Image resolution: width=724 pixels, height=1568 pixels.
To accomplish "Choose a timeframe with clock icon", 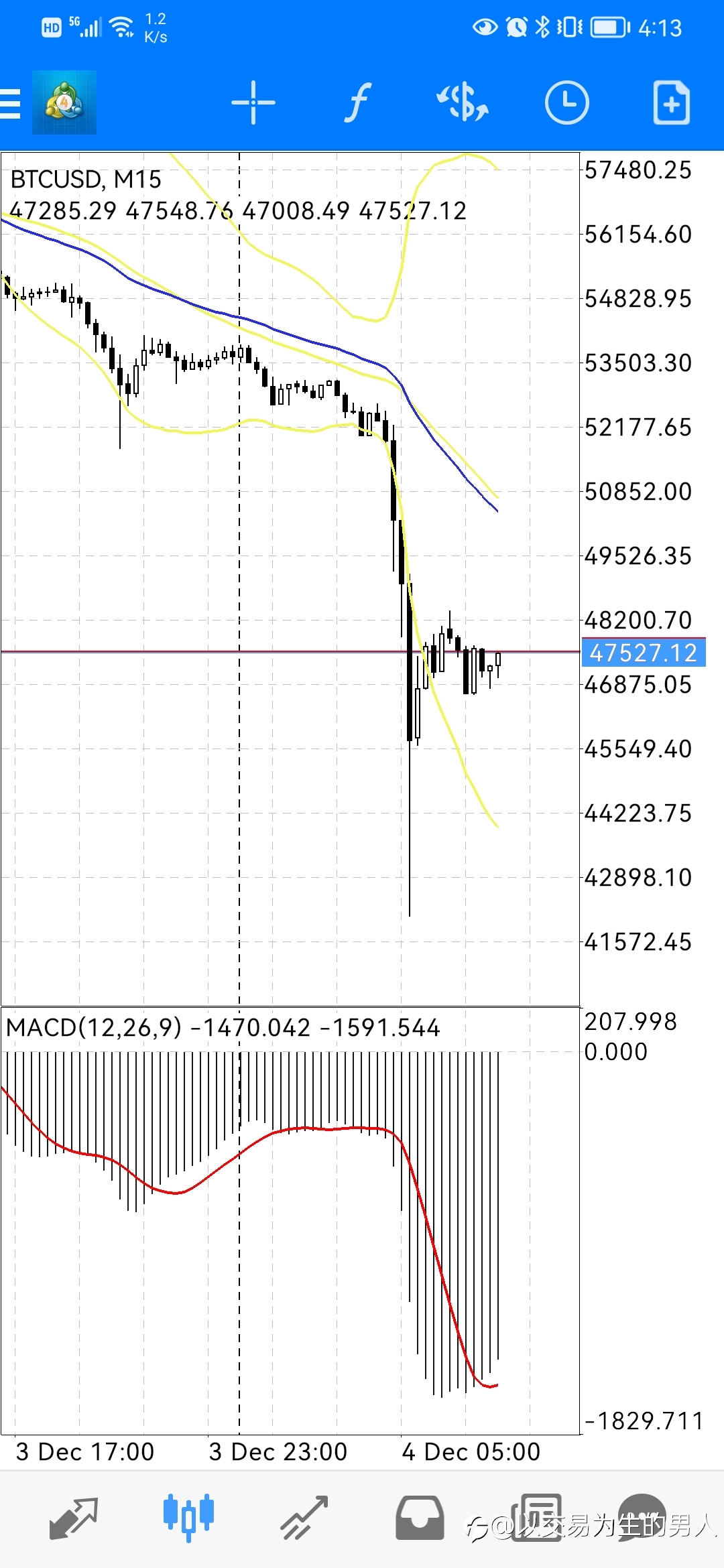I will (567, 103).
